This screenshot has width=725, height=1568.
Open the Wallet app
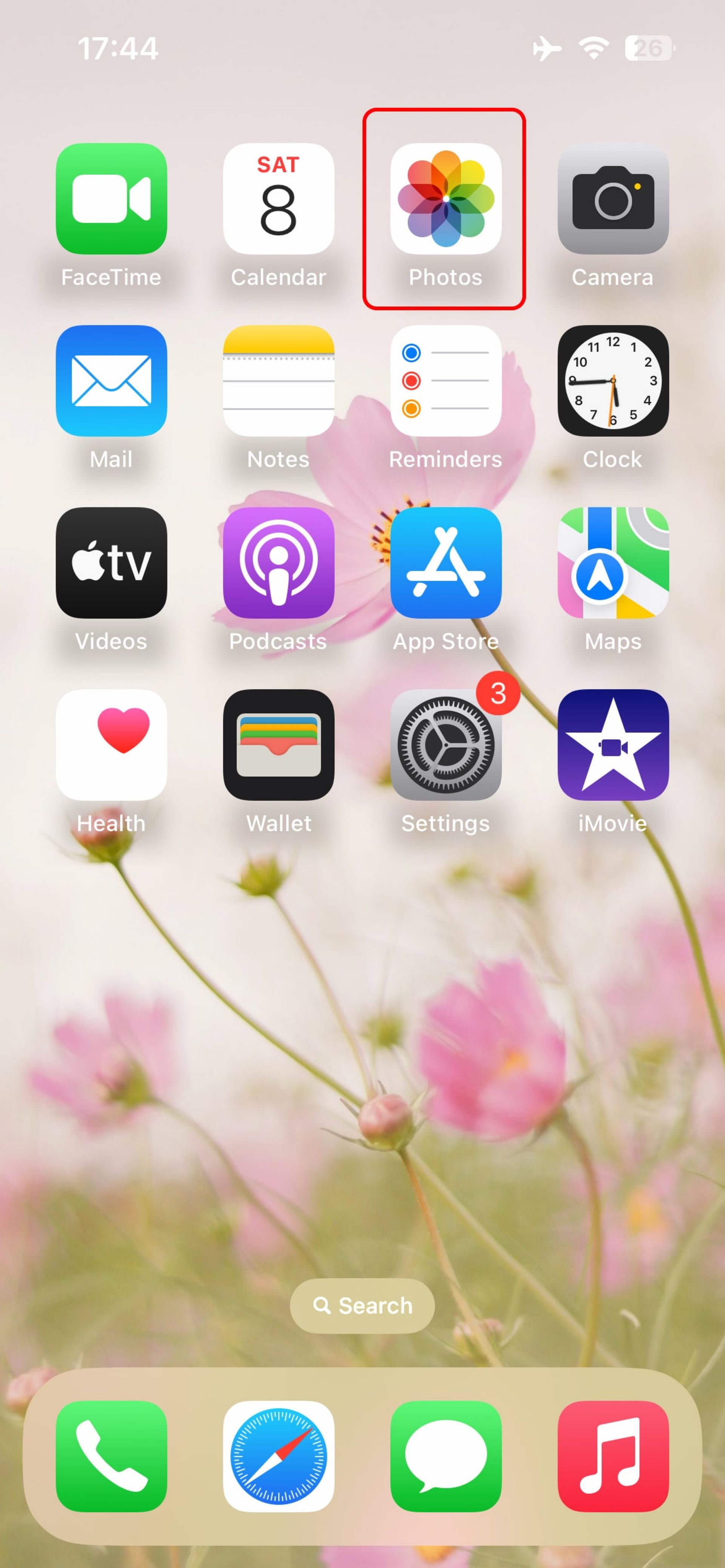click(278, 745)
